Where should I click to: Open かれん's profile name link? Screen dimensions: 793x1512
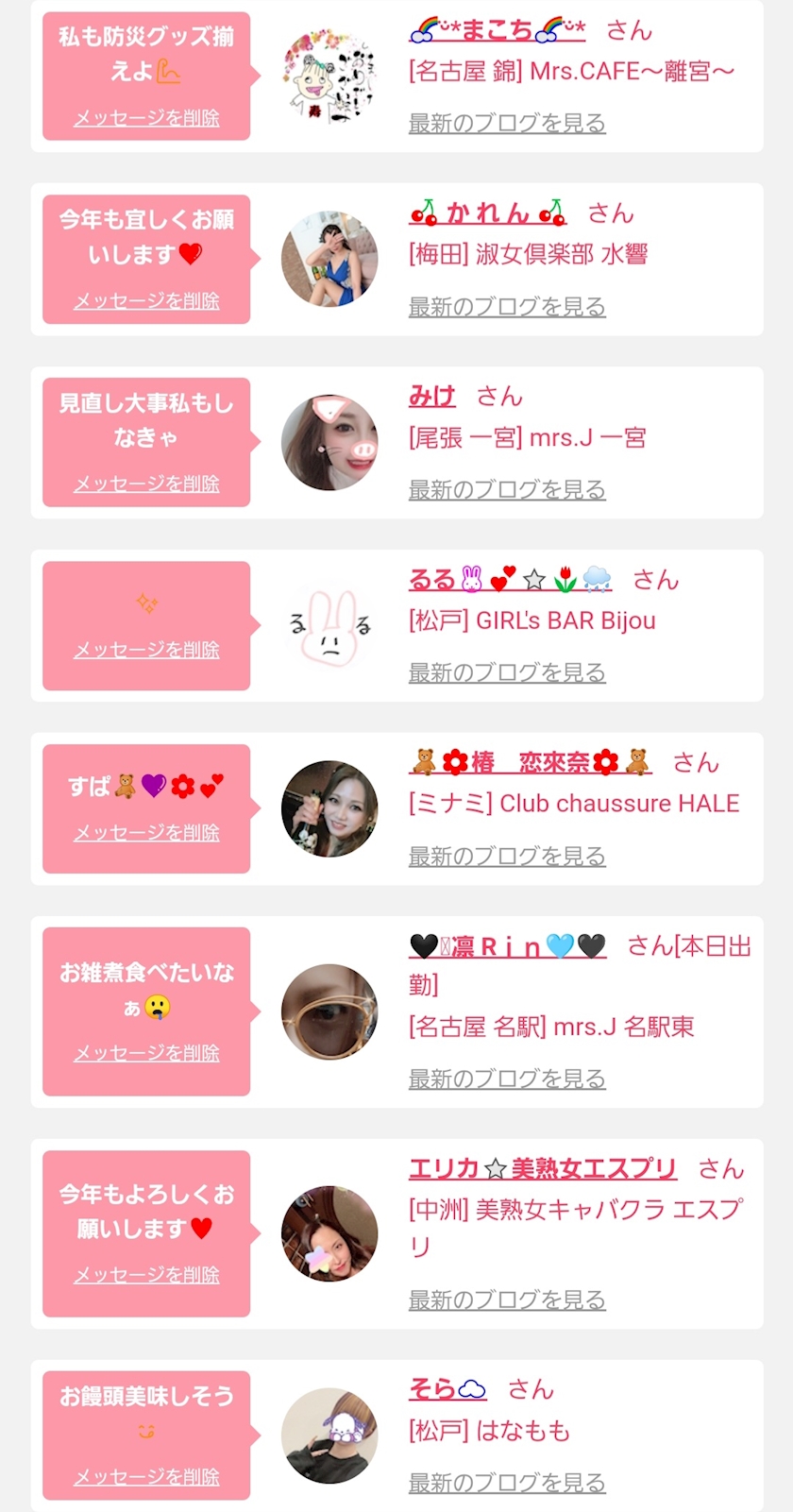pyautogui.click(x=488, y=213)
